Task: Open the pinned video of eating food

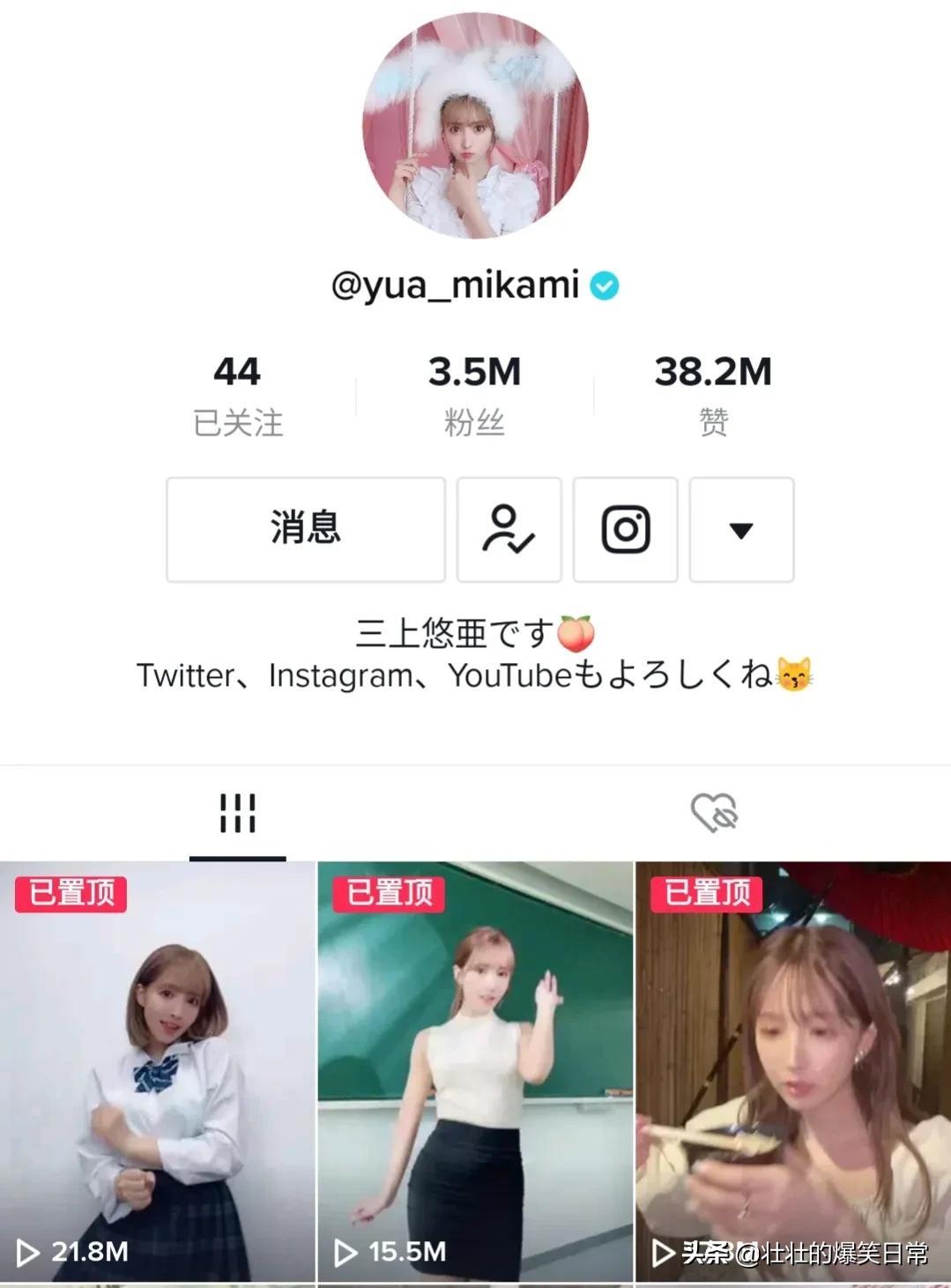Action: [x=792, y=1071]
